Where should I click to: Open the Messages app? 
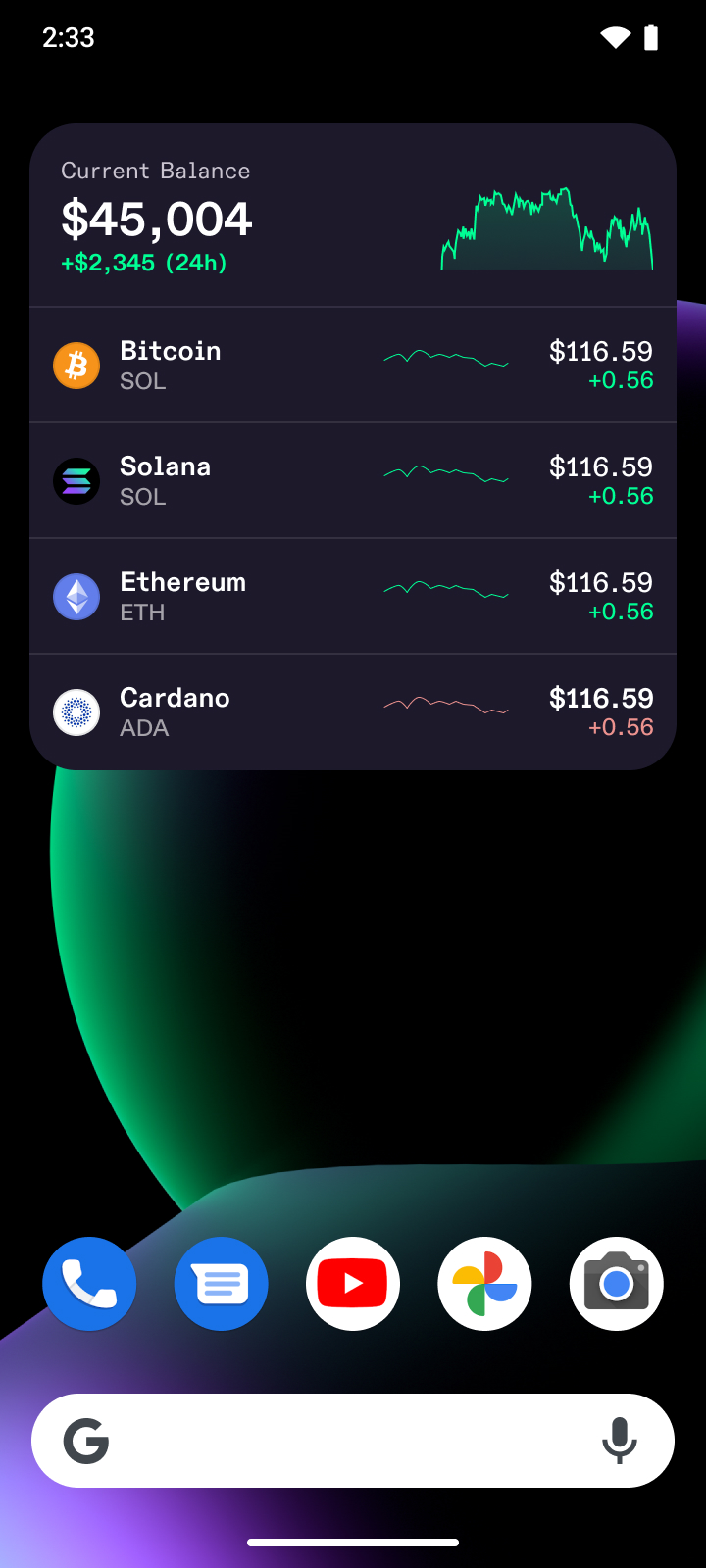tap(222, 1284)
